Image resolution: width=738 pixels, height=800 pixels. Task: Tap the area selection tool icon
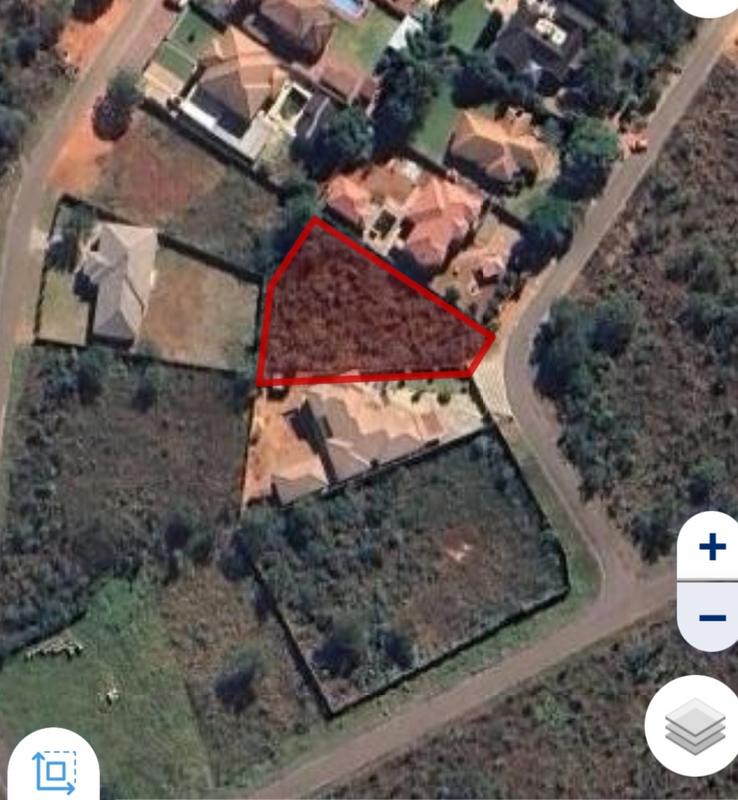(x=53, y=771)
